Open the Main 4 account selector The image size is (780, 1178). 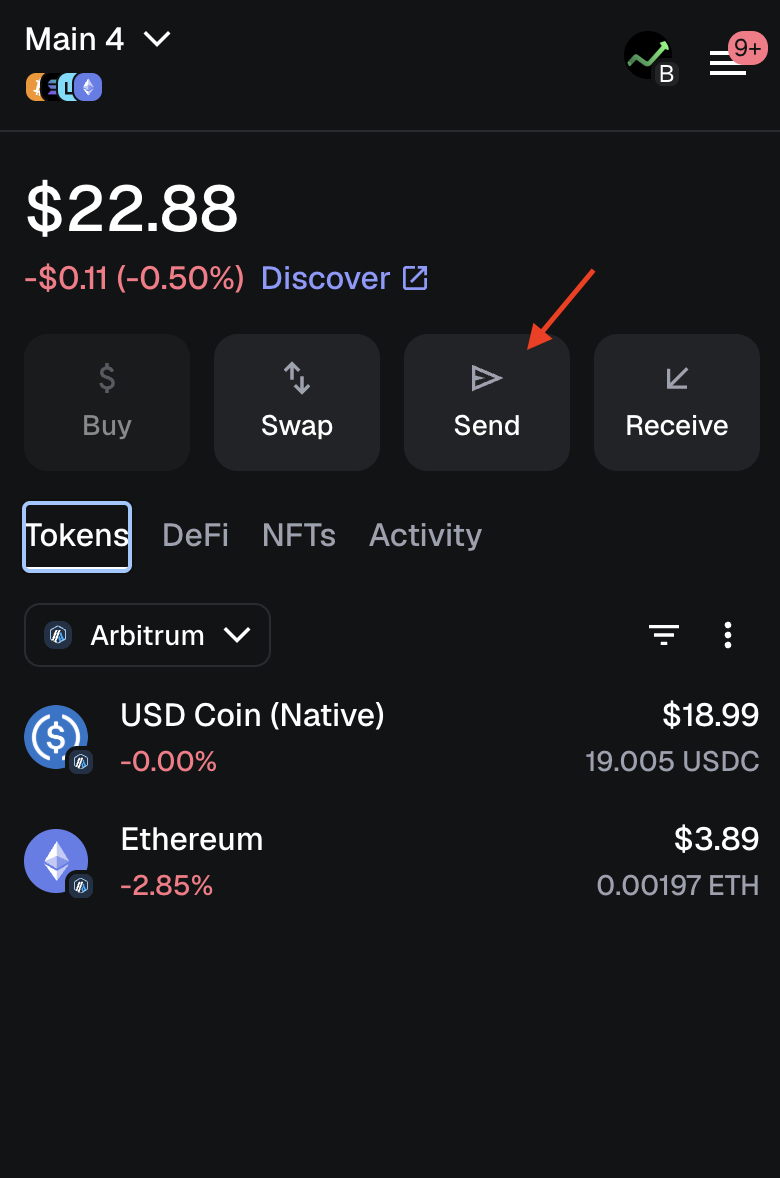pyautogui.click(x=98, y=40)
